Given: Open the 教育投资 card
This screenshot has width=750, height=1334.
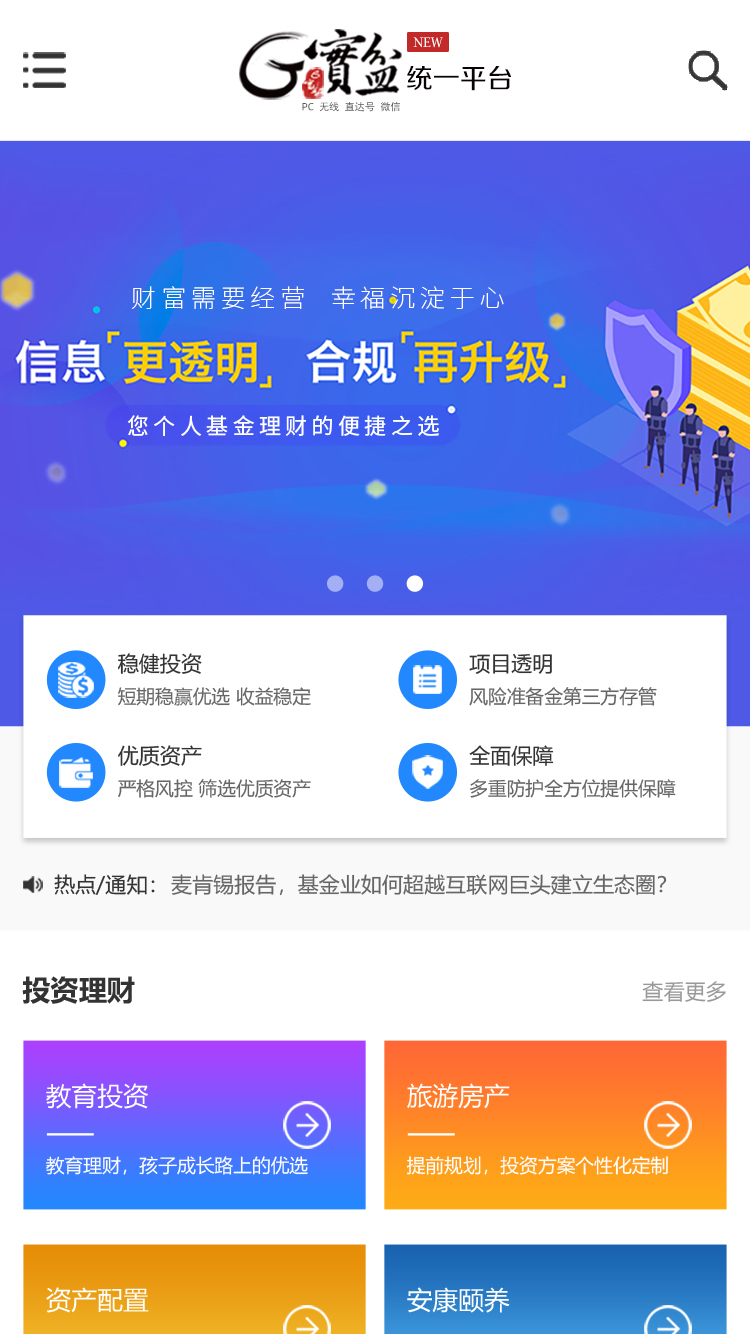Looking at the screenshot, I should click(x=194, y=1125).
